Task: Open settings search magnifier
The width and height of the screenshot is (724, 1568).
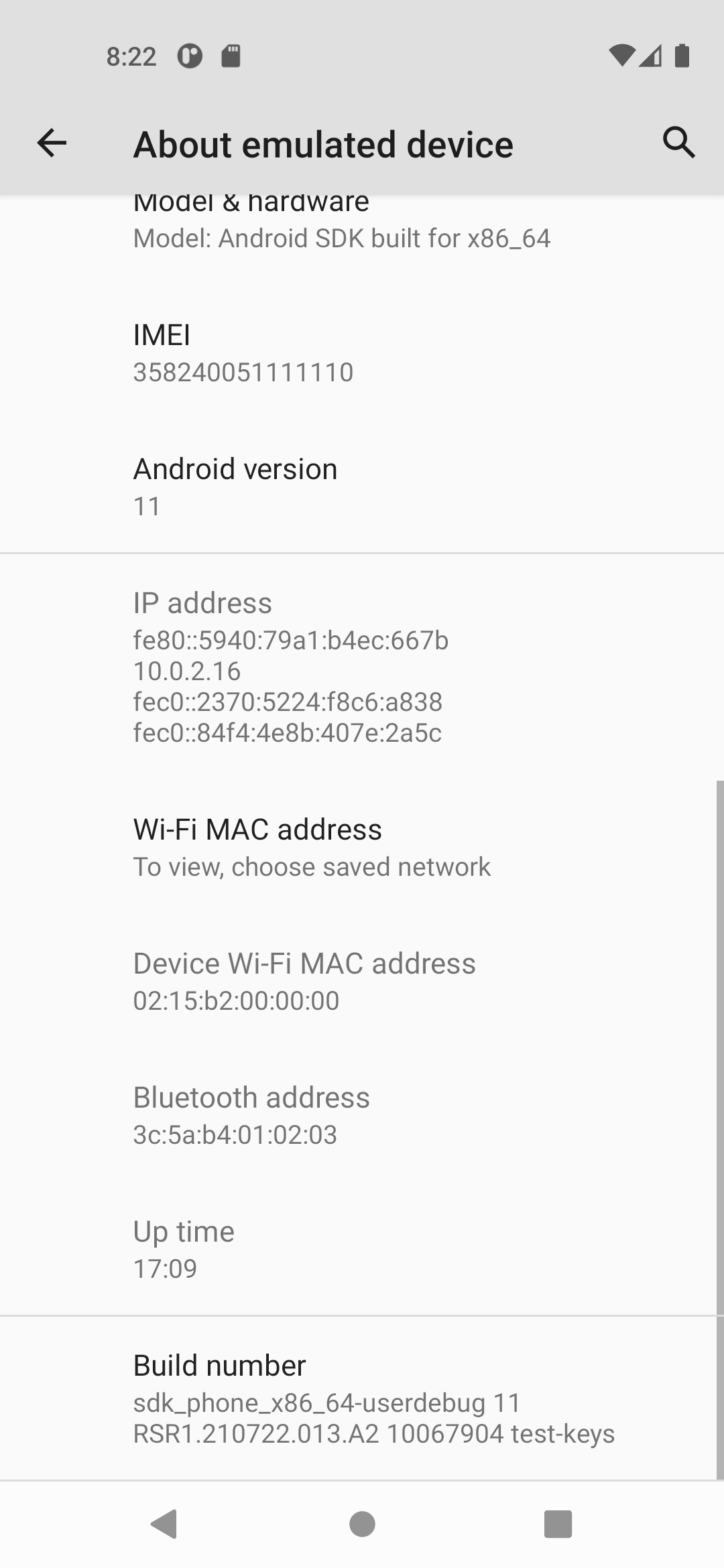Action: (678, 143)
